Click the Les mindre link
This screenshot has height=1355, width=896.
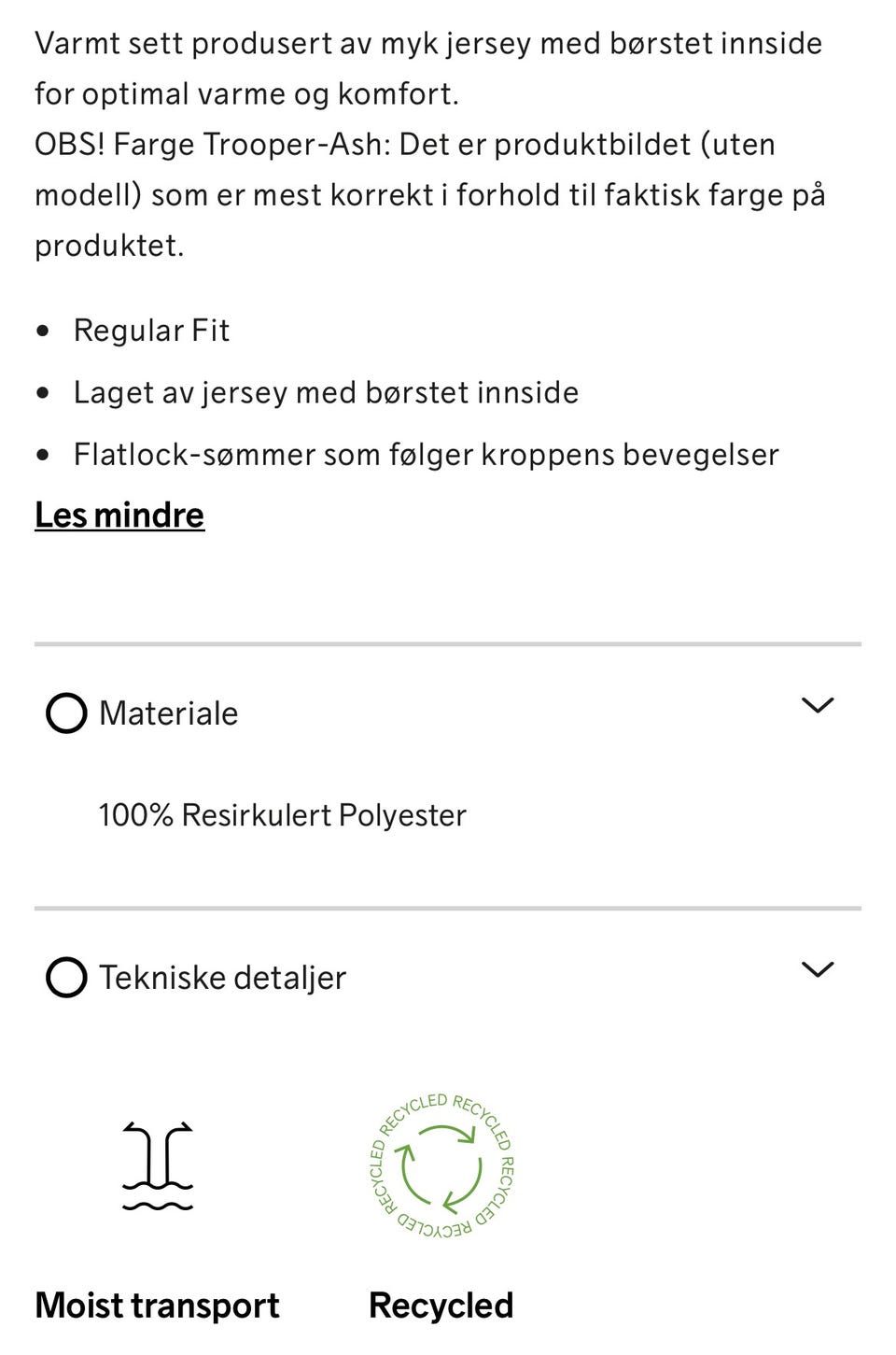[119, 515]
